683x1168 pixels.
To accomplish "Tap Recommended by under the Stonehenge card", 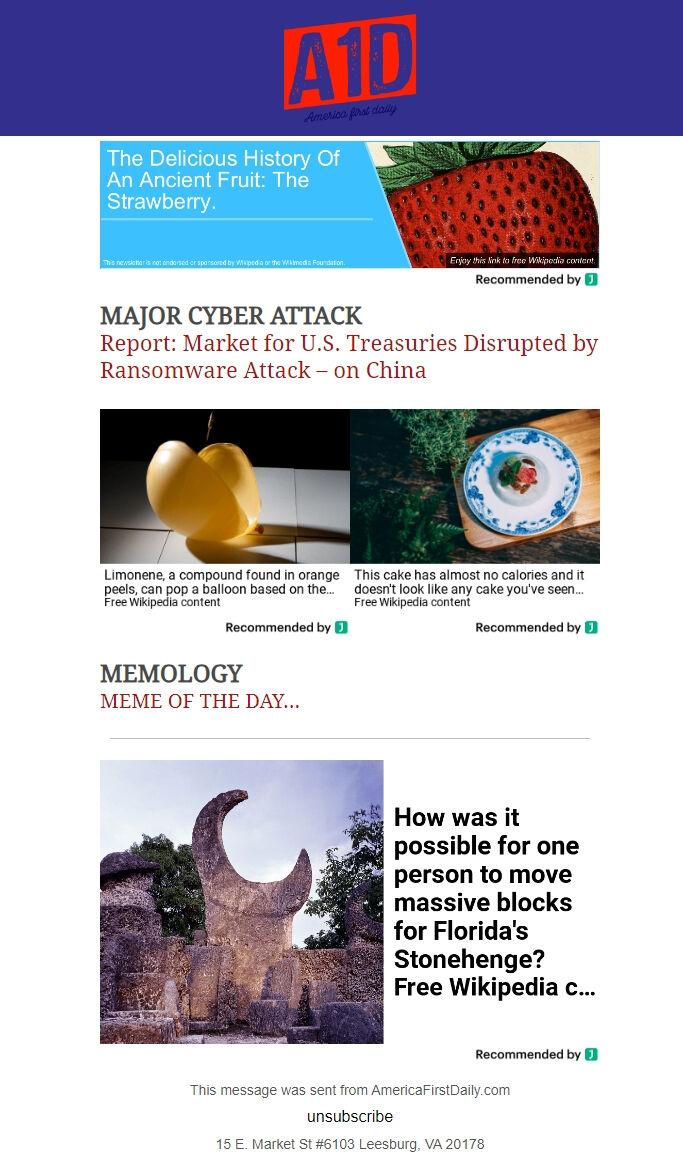I will (535, 1054).
